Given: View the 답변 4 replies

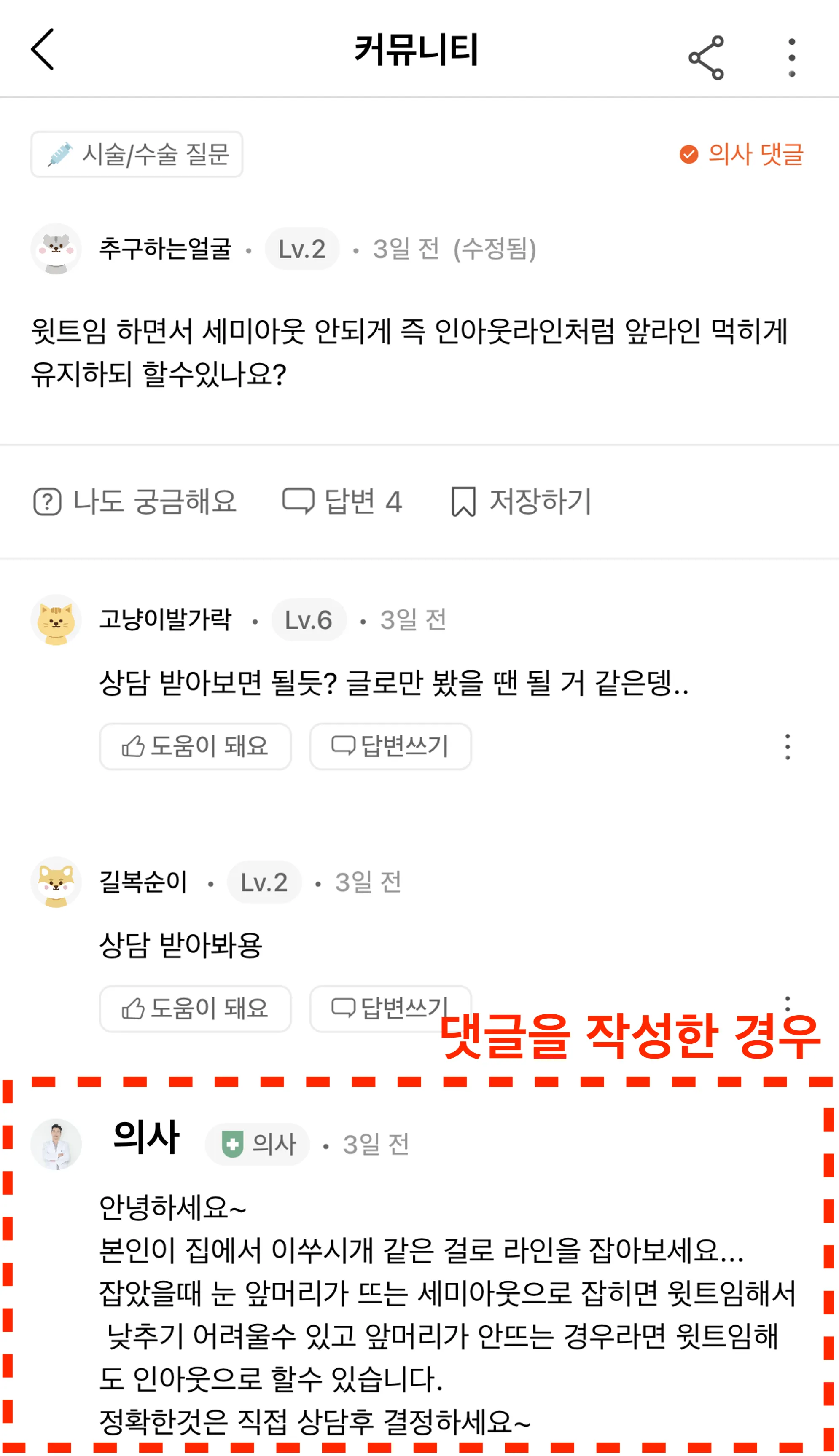Looking at the screenshot, I should (x=342, y=501).
